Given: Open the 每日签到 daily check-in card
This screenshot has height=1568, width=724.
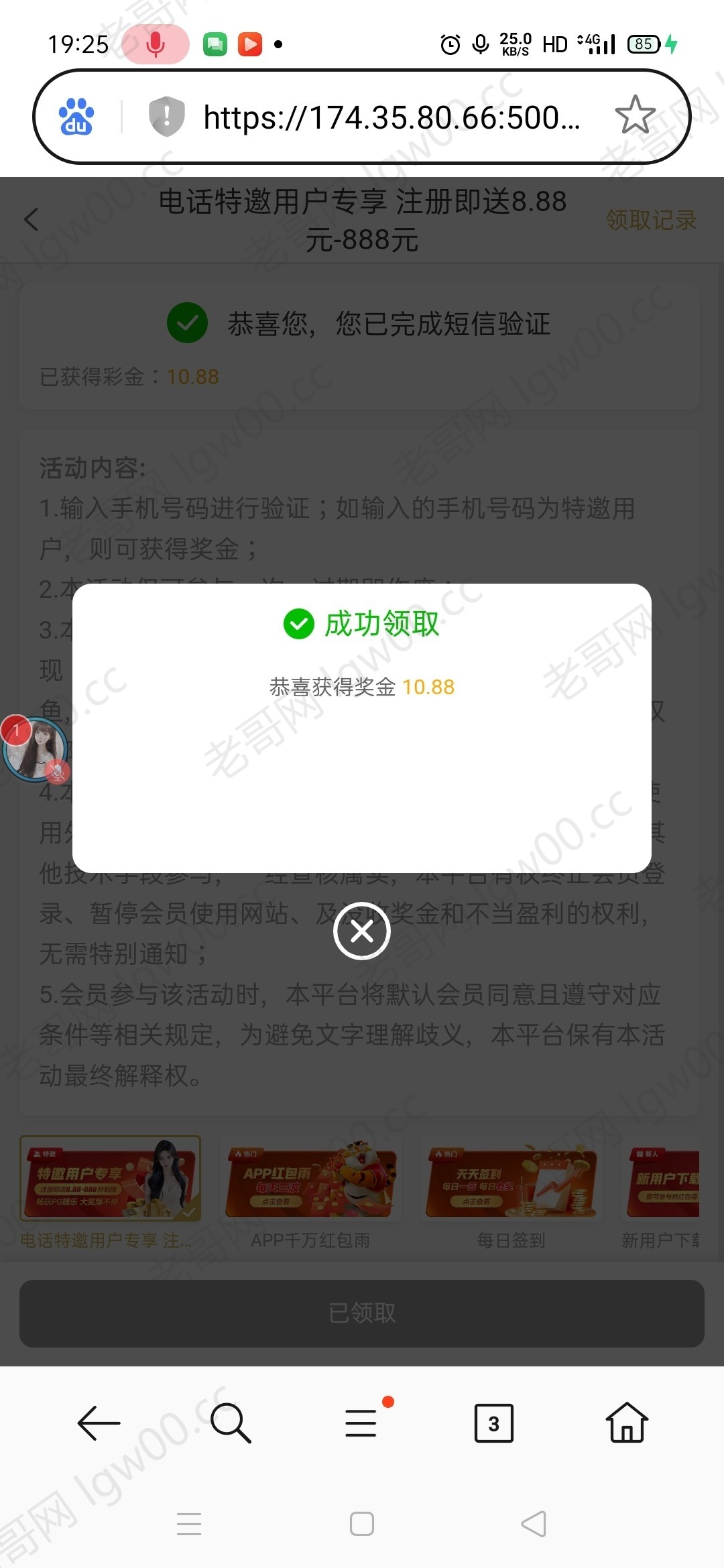Looking at the screenshot, I should (511, 1181).
